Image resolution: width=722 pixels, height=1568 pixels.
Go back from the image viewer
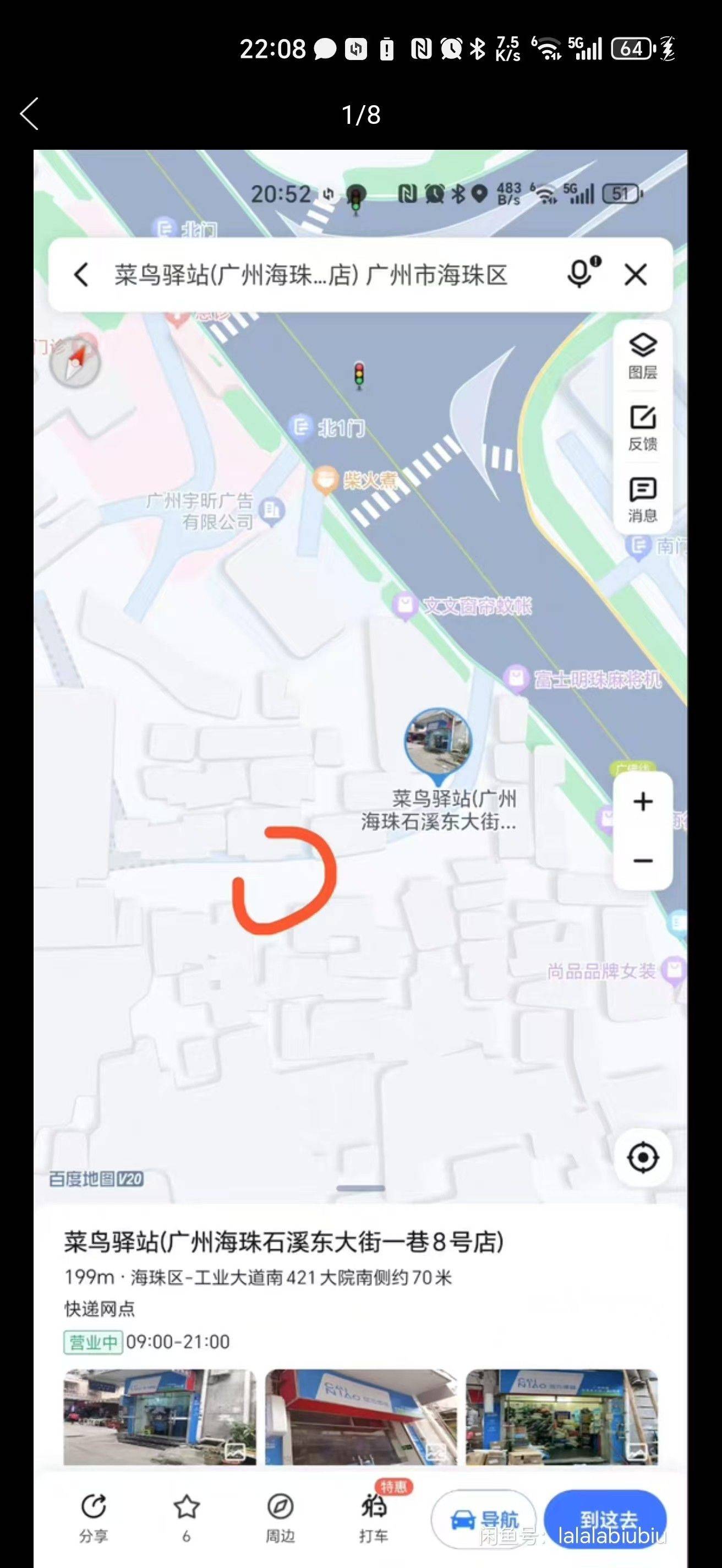pyautogui.click(x=29, y=114)
